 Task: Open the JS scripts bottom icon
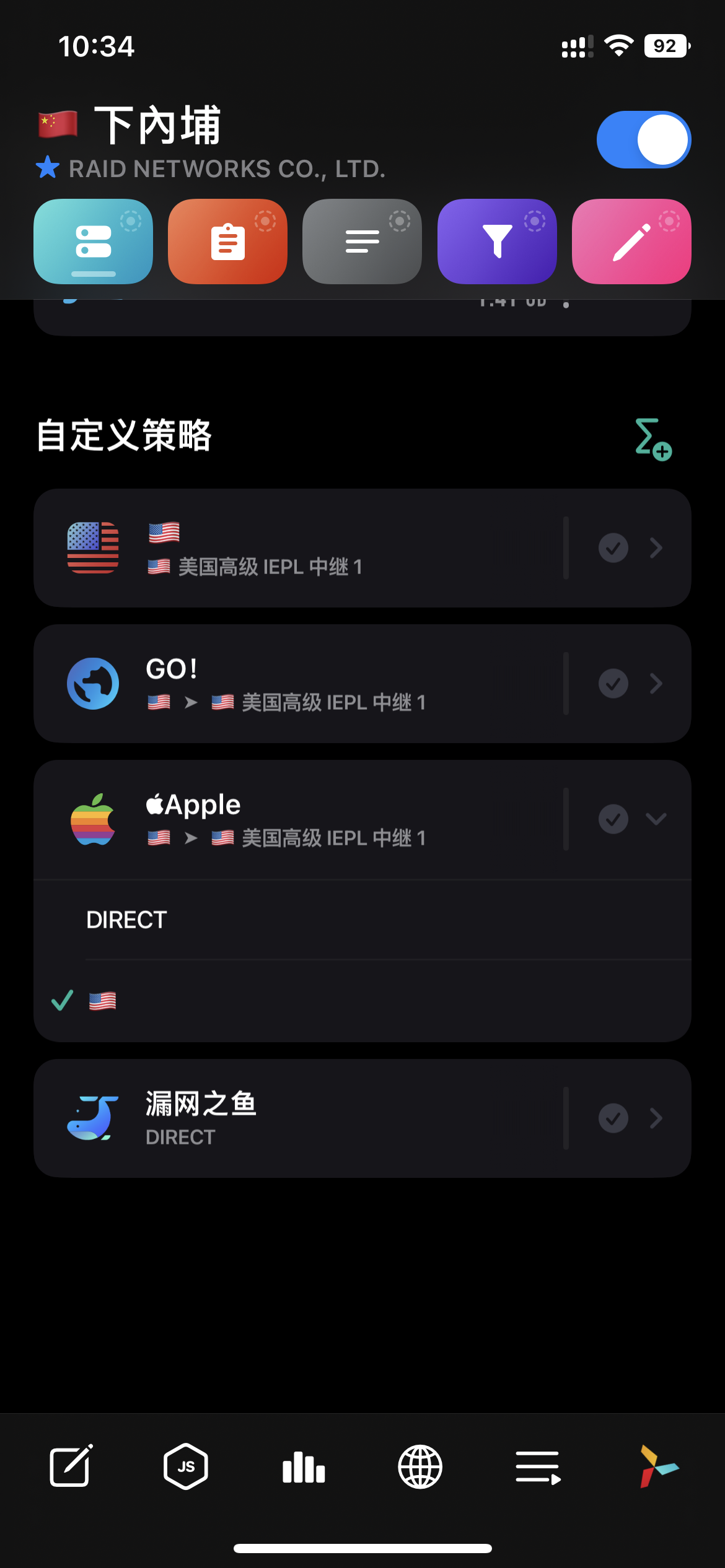pos(186,1466)
